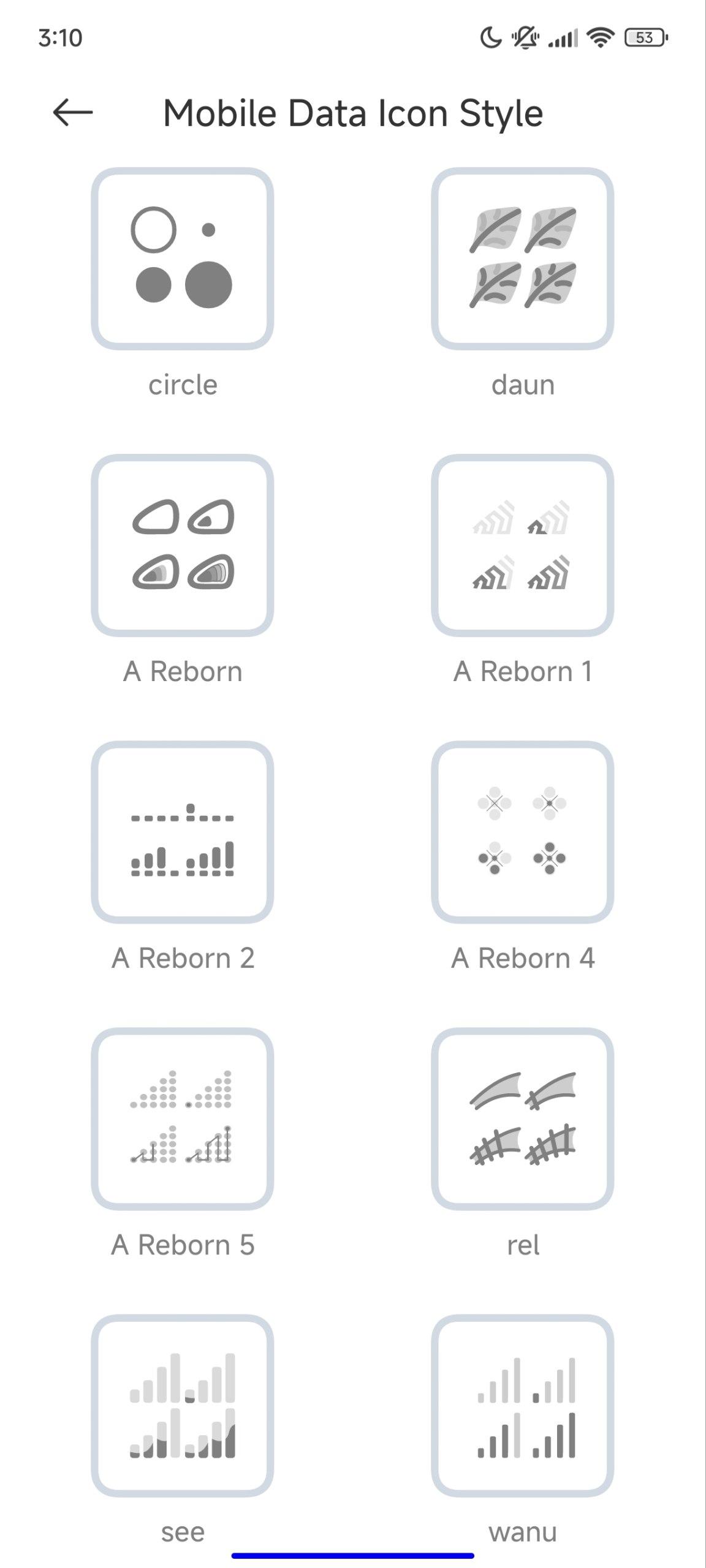Choose the wanu icon style
Image resolution: width=706 pixels, height=1568 pixels.
(523, 1406)
